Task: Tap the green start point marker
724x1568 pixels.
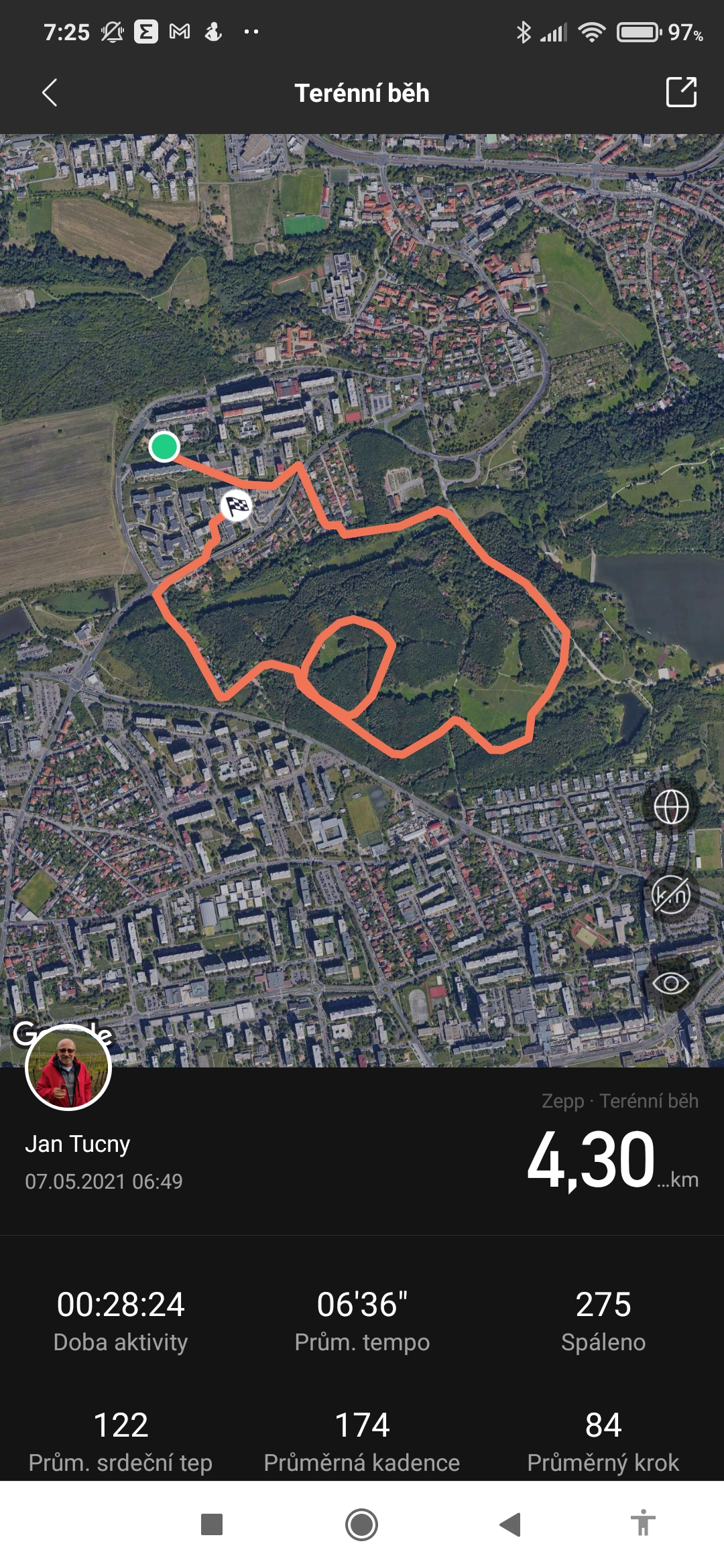Action: 164,446
